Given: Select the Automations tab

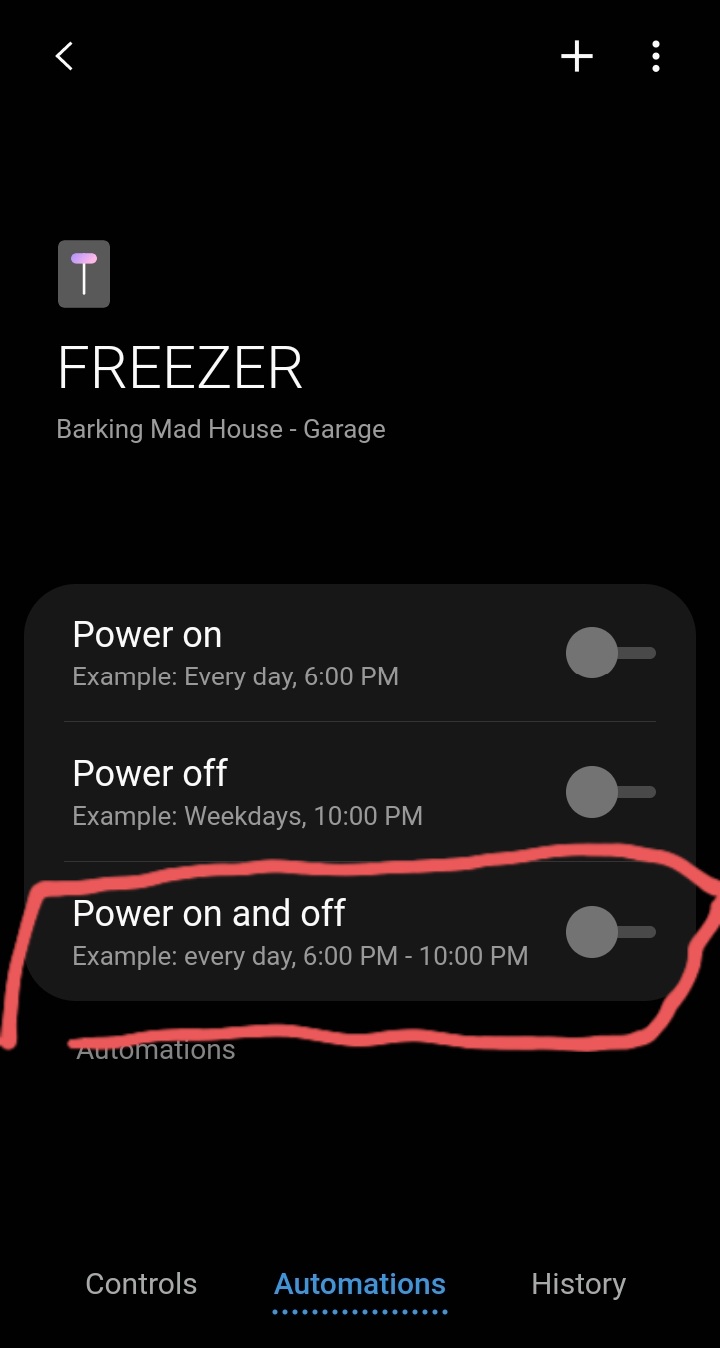Looking at the screenshot, I should click(360, 1284).
